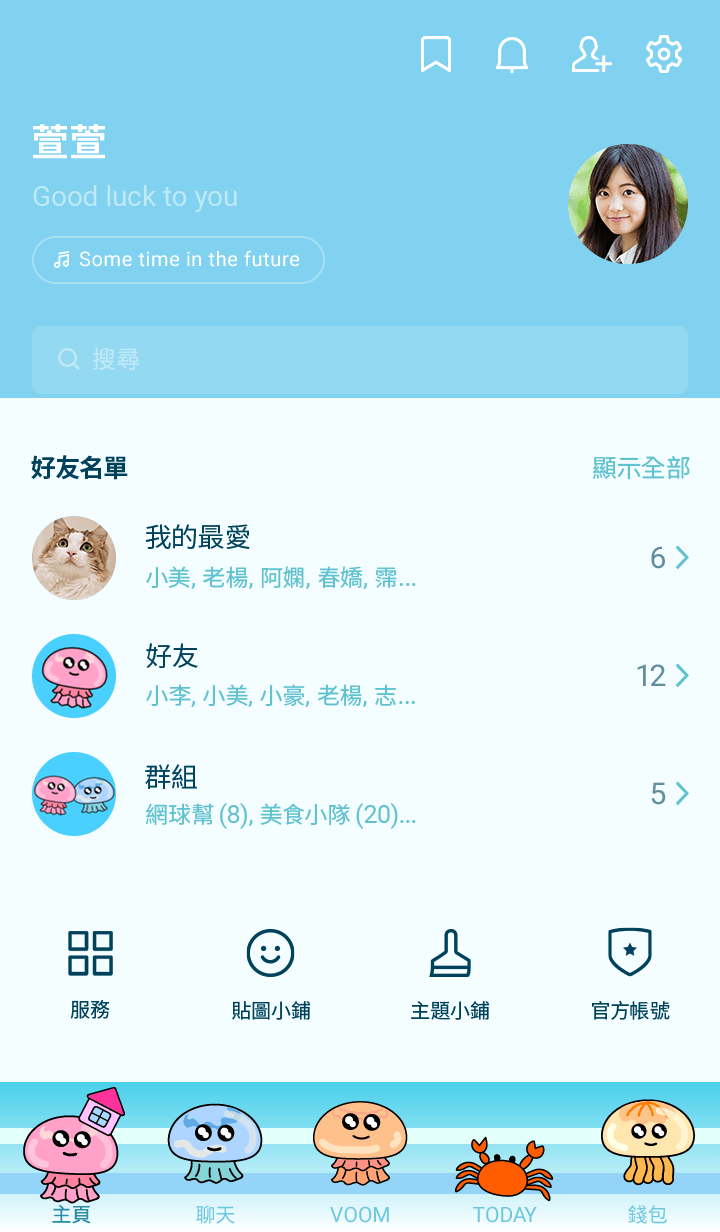Image resolution: width=720 pixels, height=1232 pixels.
Task: Tap the add friend icon
Action: 590,55
